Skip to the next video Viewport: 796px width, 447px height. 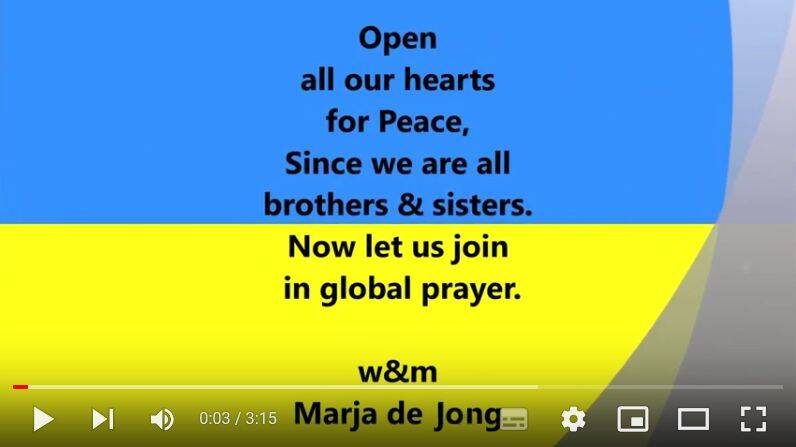[x=103, y=419]
